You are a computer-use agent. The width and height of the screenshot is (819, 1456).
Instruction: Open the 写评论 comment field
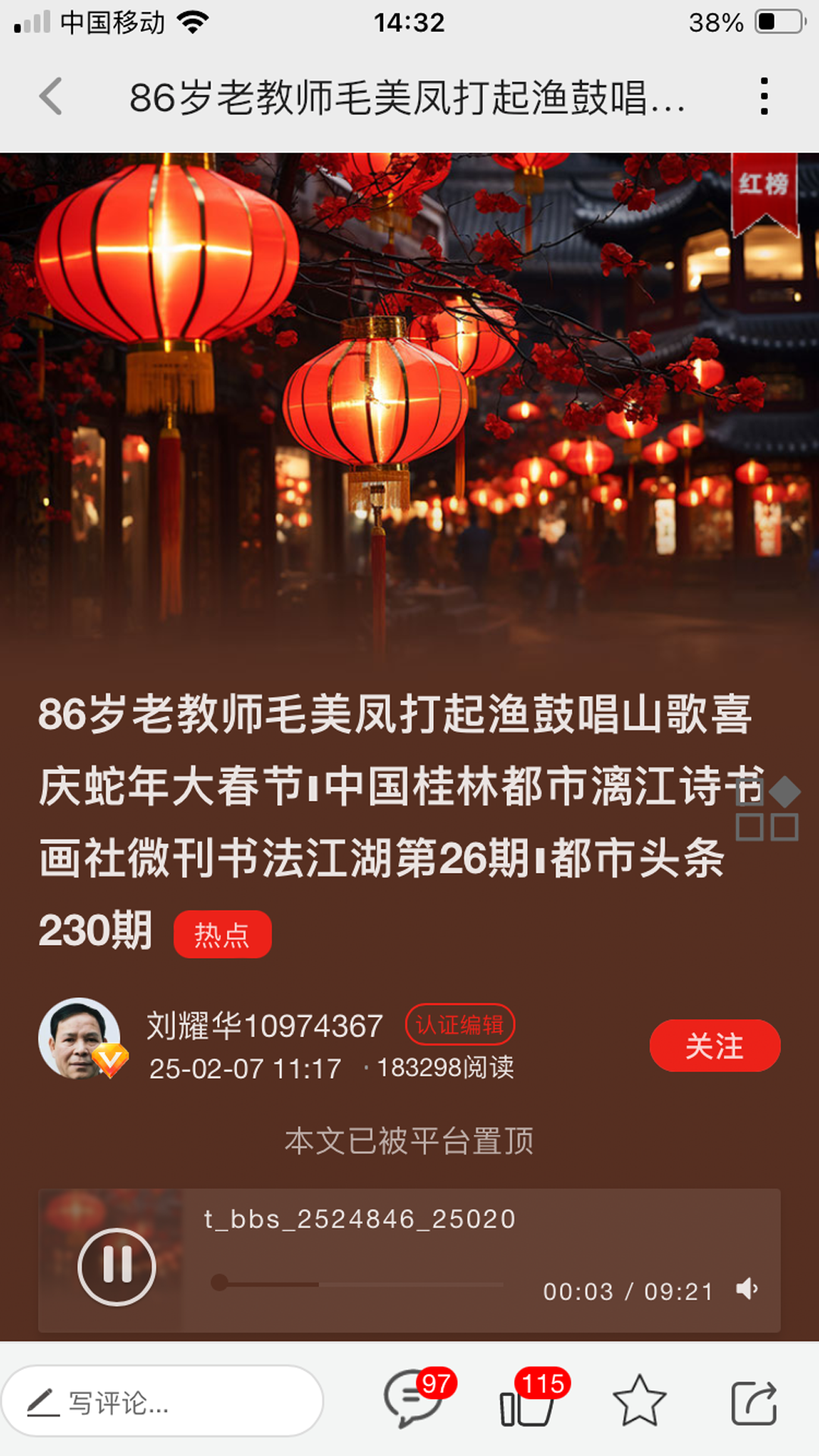click(x=163, y=1402)
